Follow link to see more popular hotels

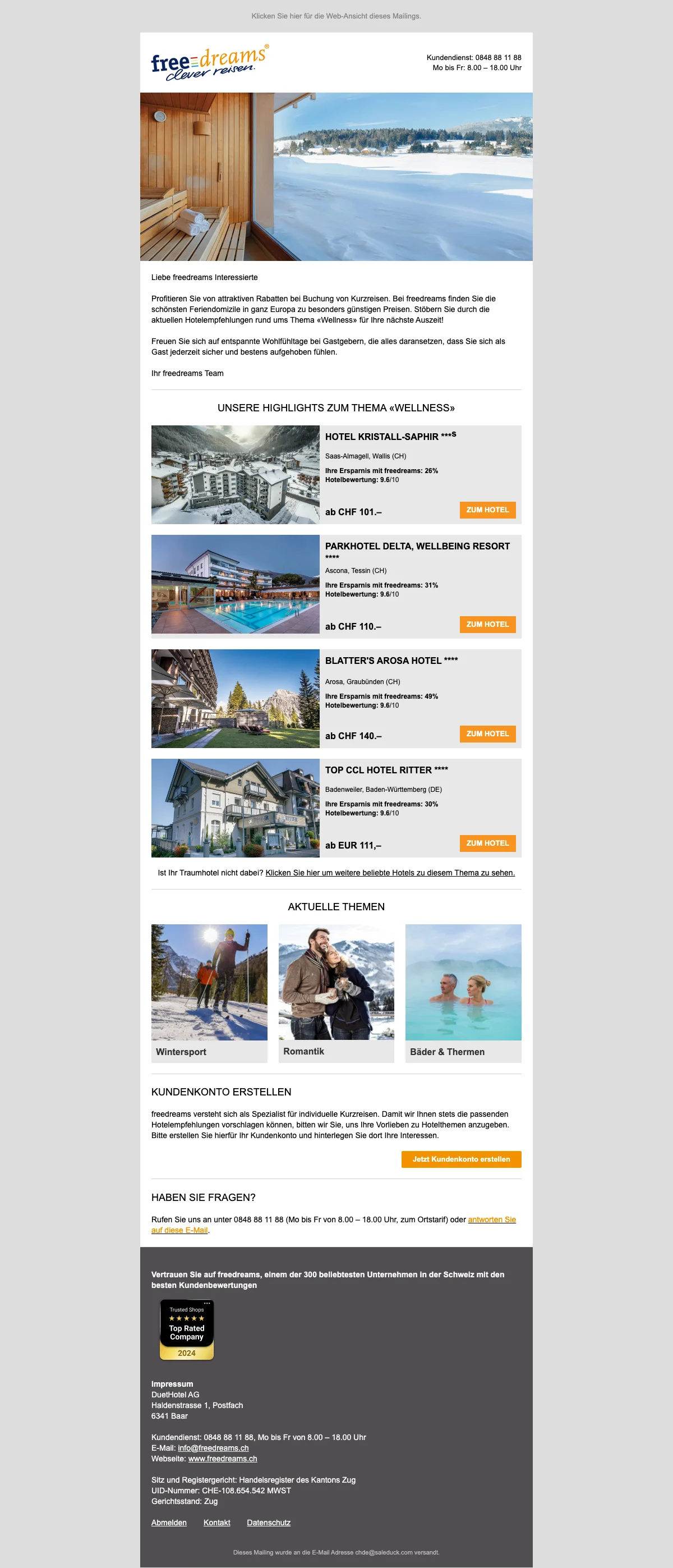point(390,873)
